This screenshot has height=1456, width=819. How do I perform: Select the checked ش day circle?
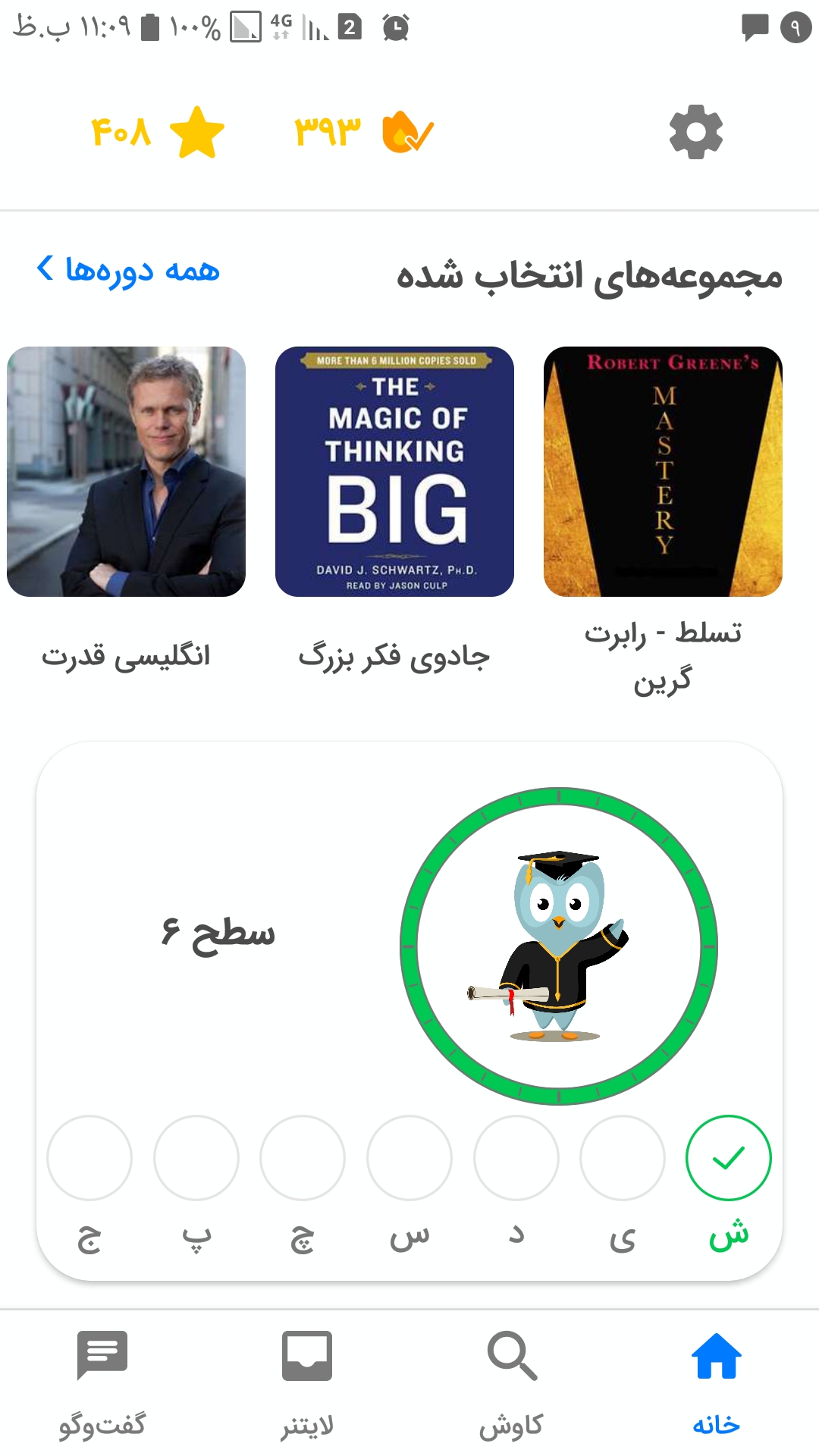pos(728,1157)
